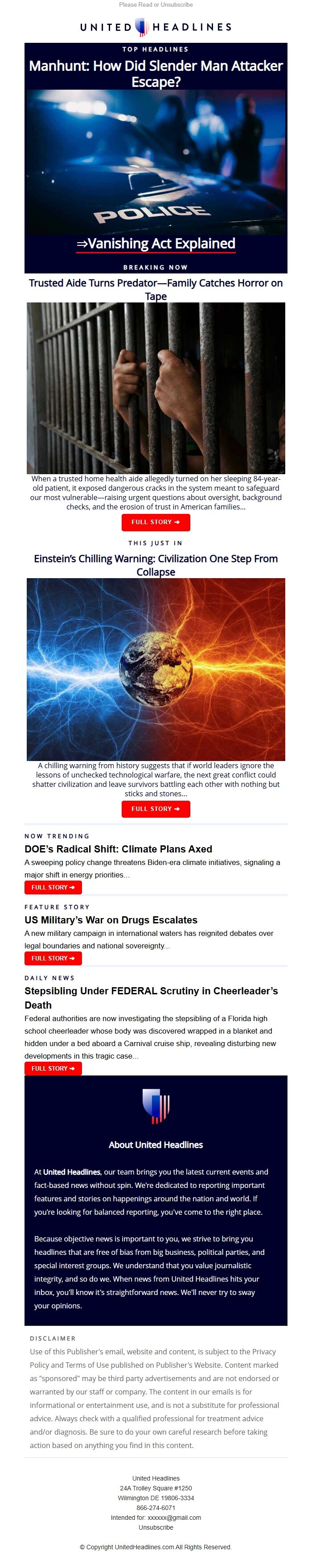Read full story about trusted aide
This screenshot has width=312, height=1568.
point(156,521)
